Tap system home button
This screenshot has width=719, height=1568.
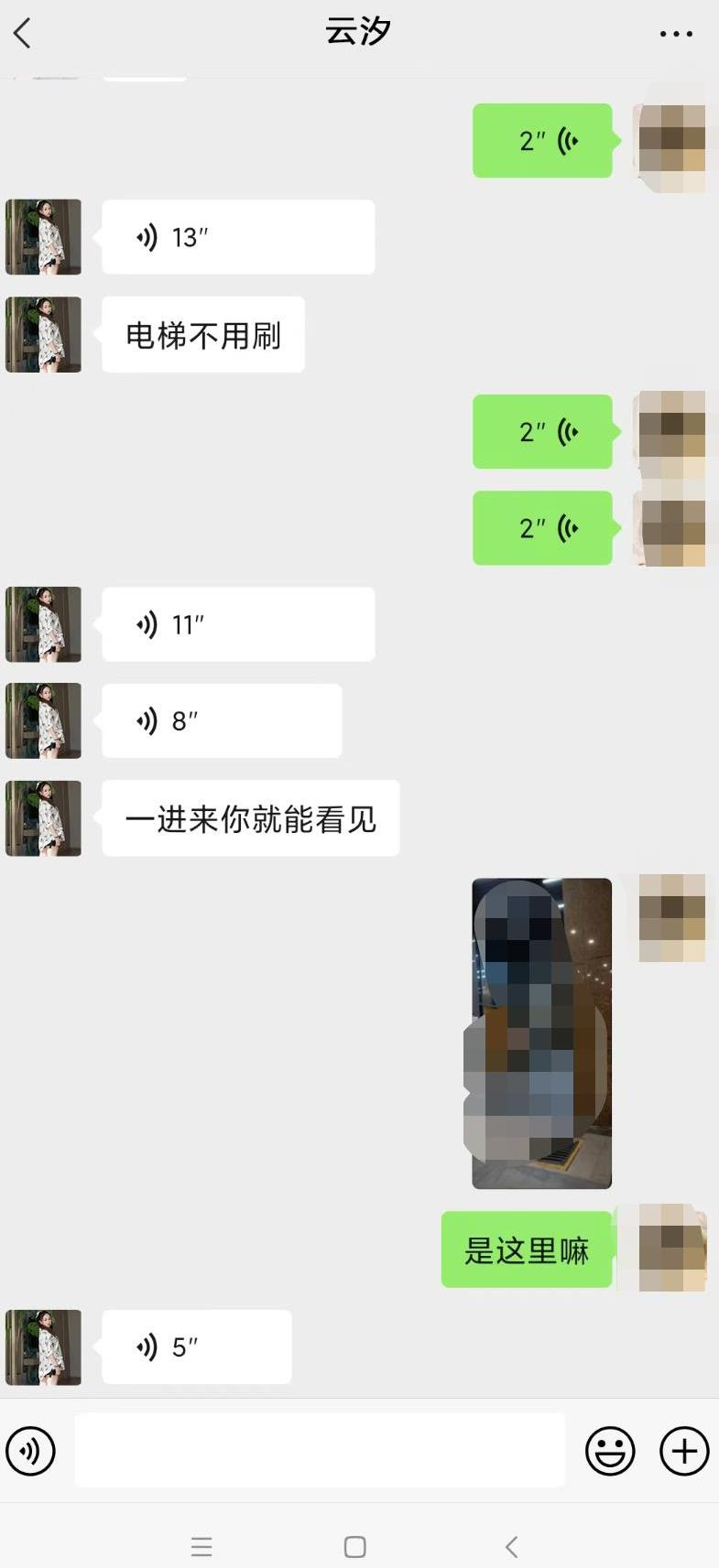pos(355,1547)
